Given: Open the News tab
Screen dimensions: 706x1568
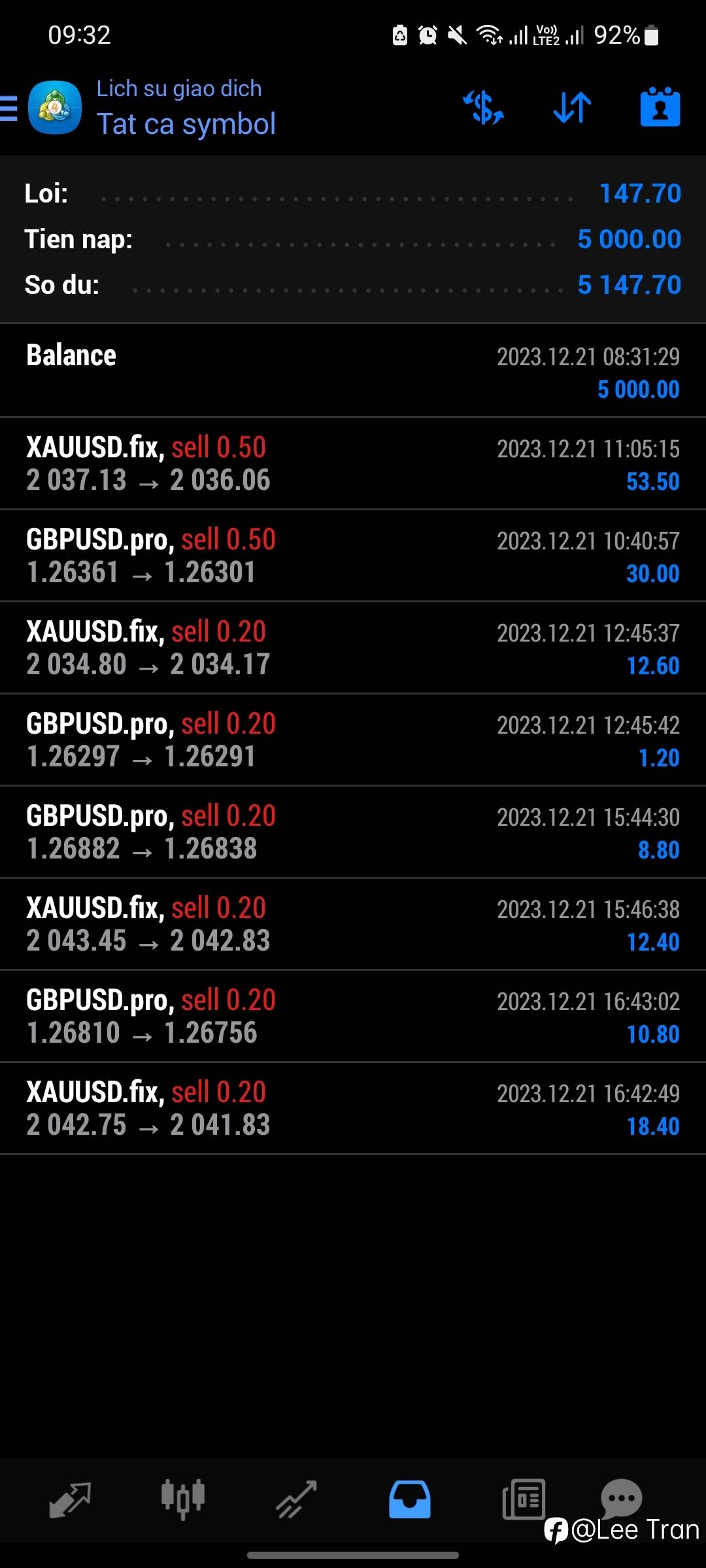Looking at the screenshot, I should pyautogui.click(x=523, y=1500).
